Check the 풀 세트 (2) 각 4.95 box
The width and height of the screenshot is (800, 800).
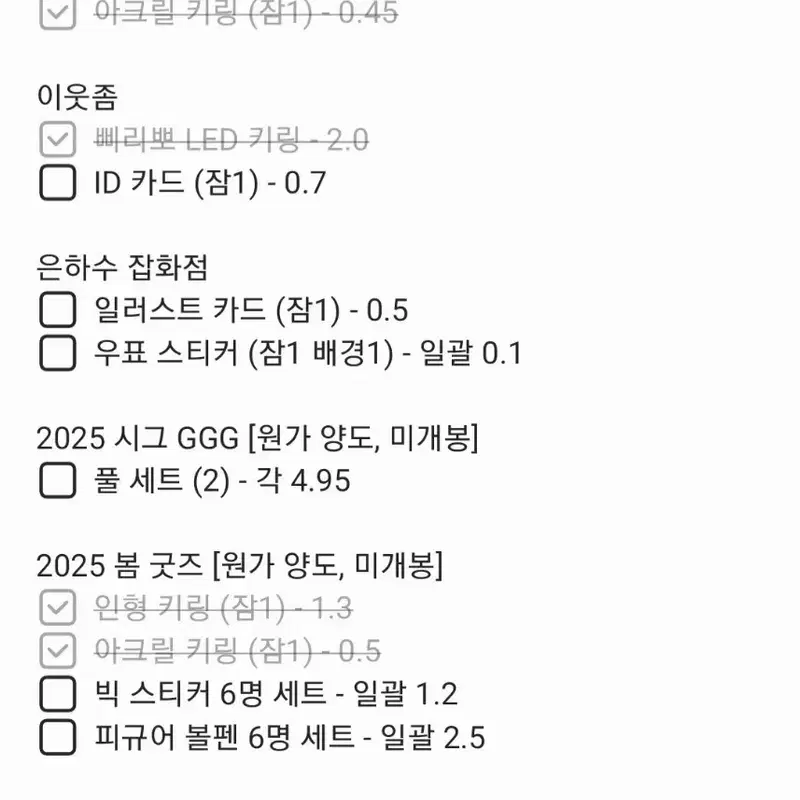58,480
